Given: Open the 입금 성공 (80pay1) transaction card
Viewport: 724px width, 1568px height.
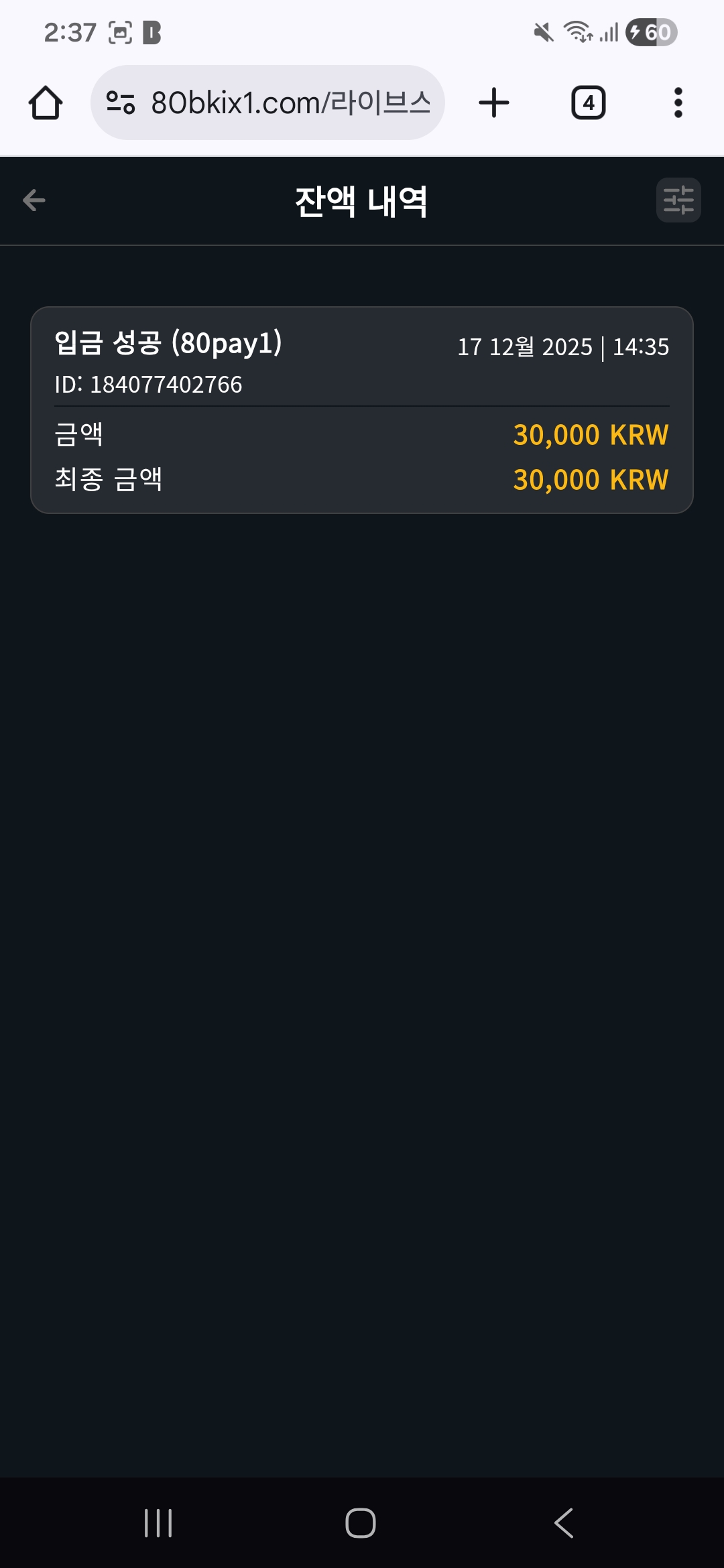Looking at the screenshot, I should click(x=362, y=410).
